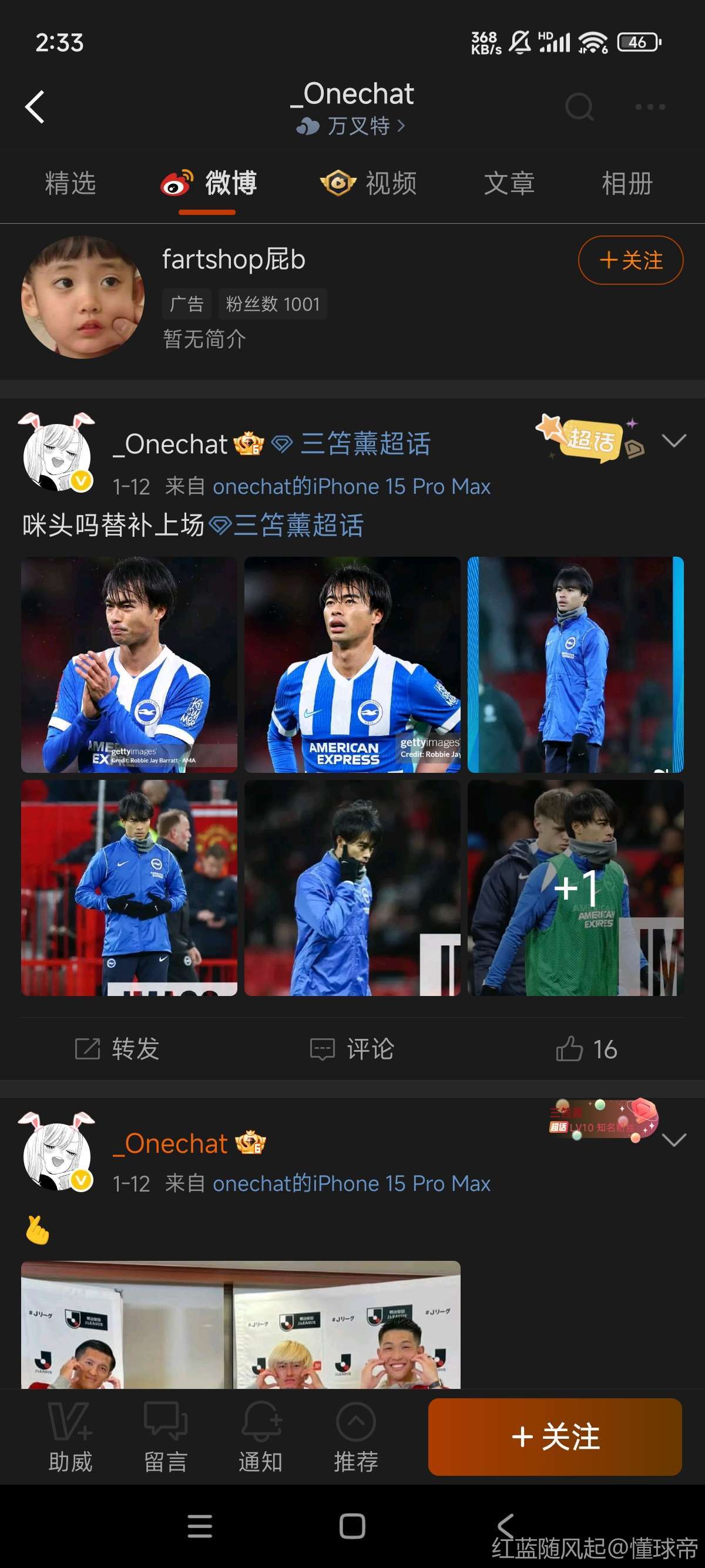Open the 万叉特 link under the title

click(351, 126)
